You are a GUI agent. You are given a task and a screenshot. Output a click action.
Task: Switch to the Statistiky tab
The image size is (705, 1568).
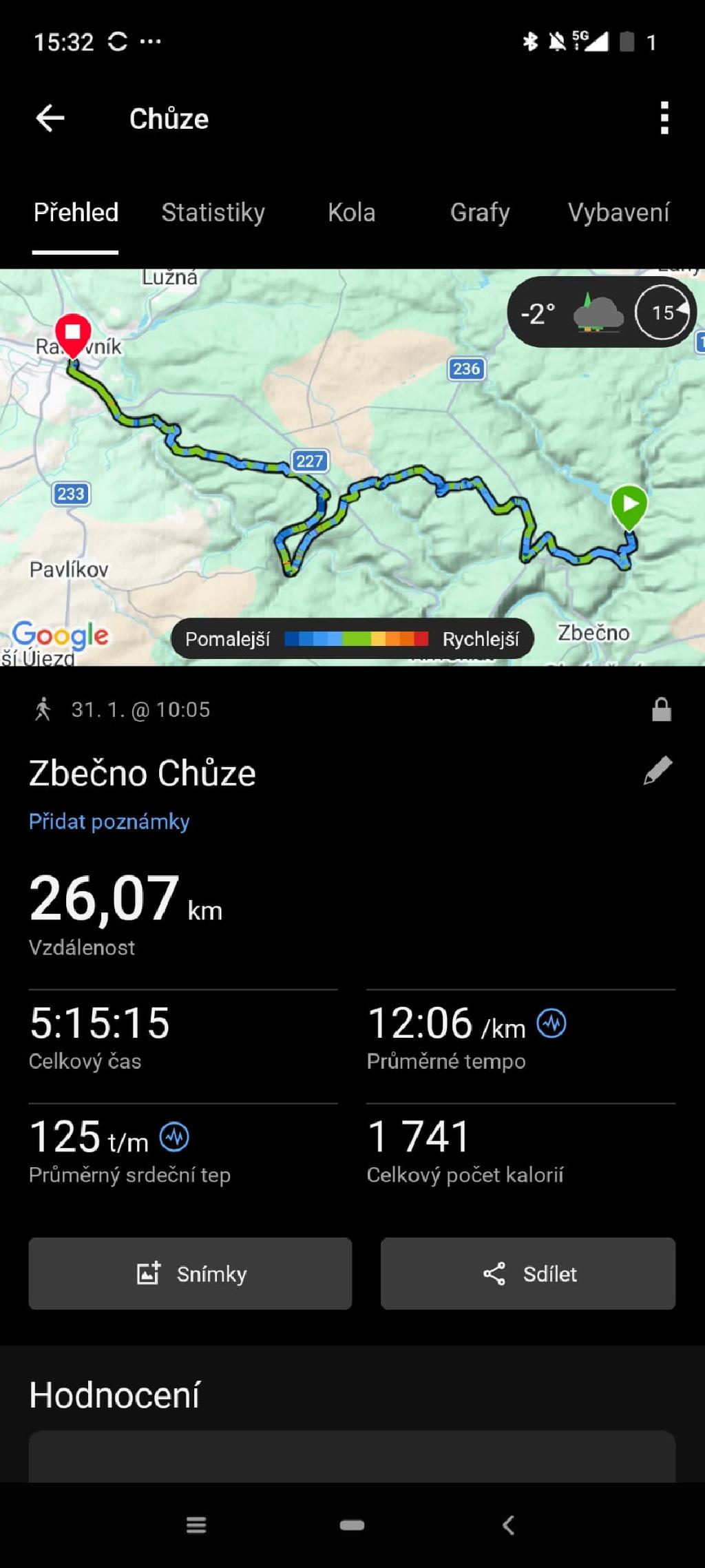(213, 213)
